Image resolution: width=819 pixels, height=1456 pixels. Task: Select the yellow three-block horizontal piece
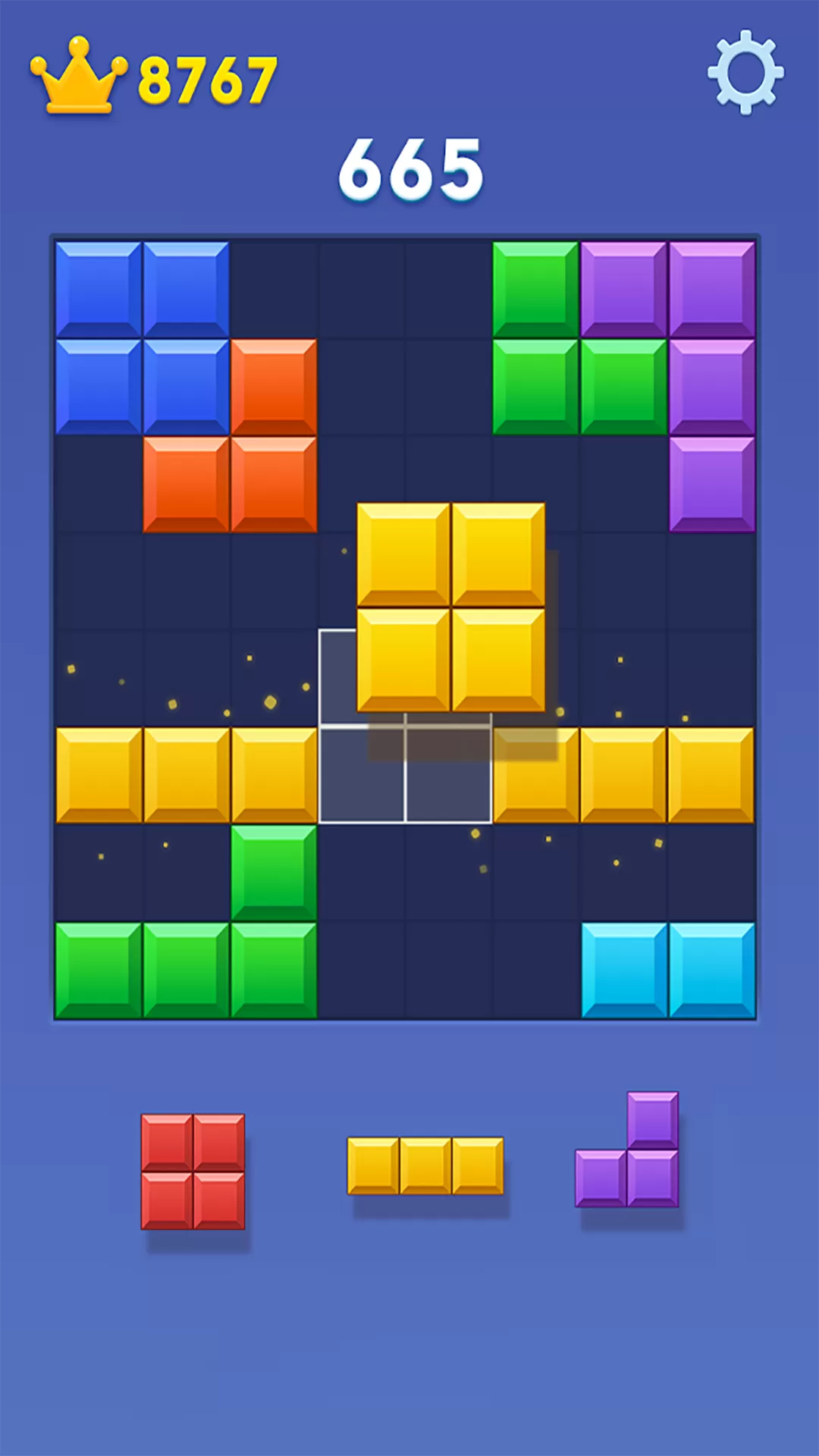pos(425,1166)
